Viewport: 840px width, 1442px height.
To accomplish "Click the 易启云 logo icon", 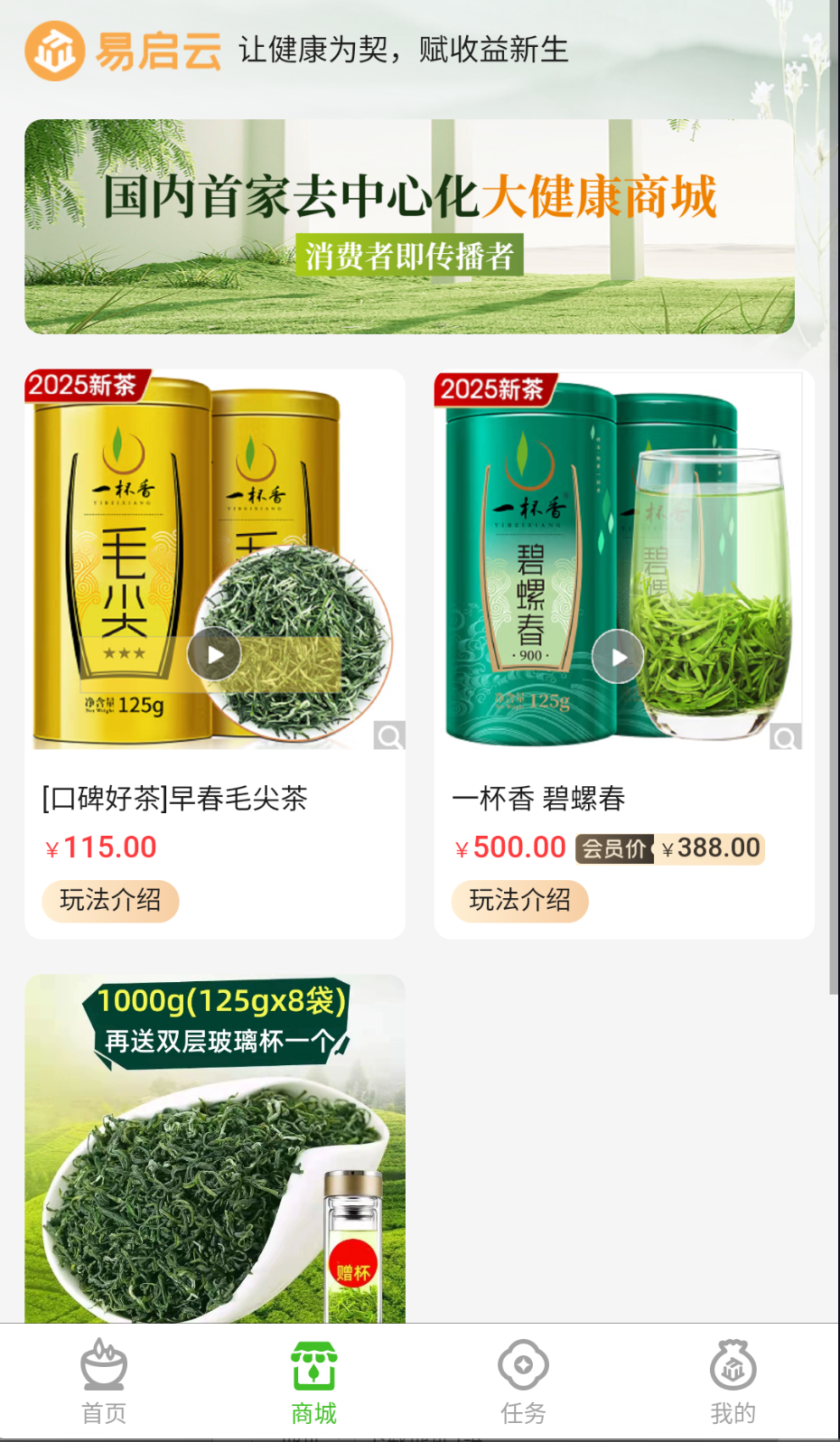I will pyautogui.click(x=54, y=51).
